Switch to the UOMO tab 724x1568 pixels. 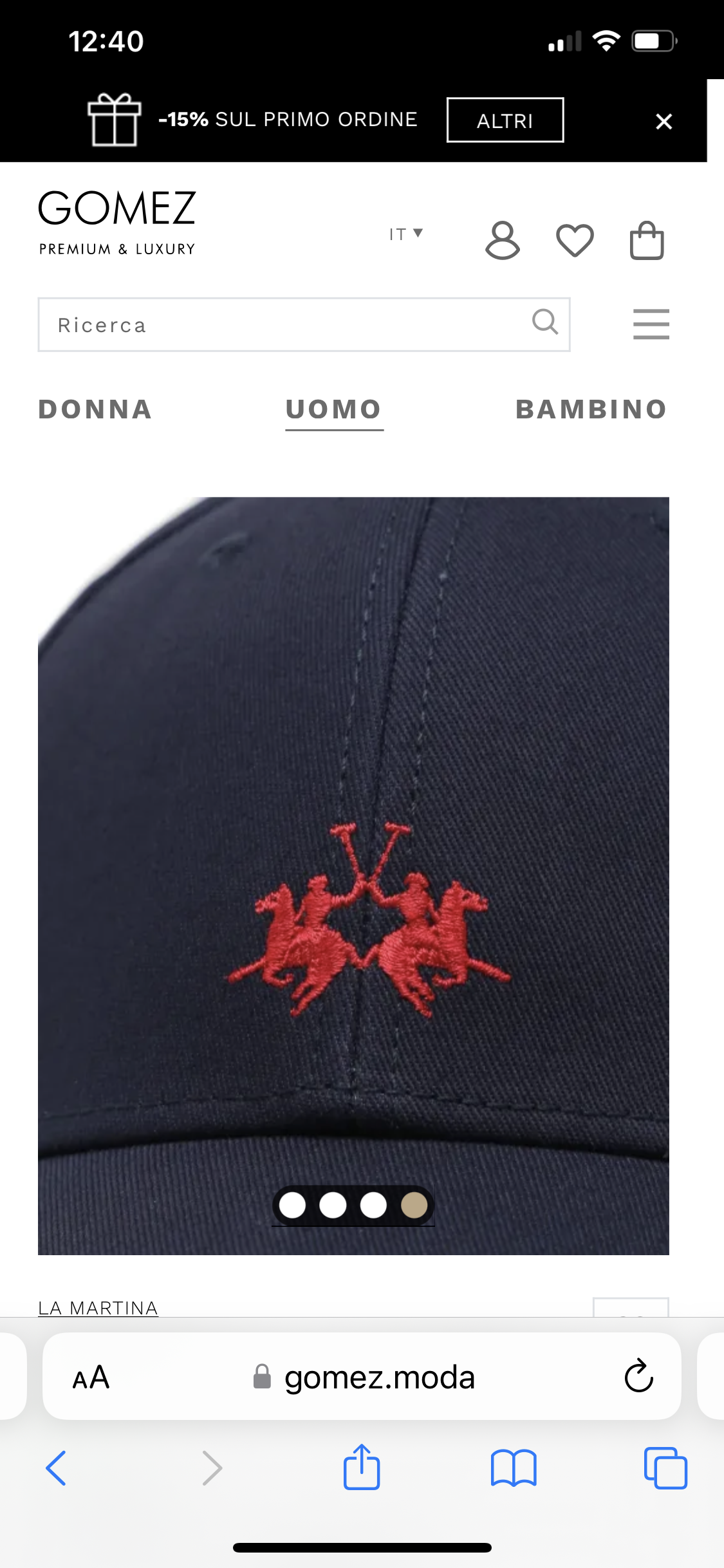coord(334,409)
